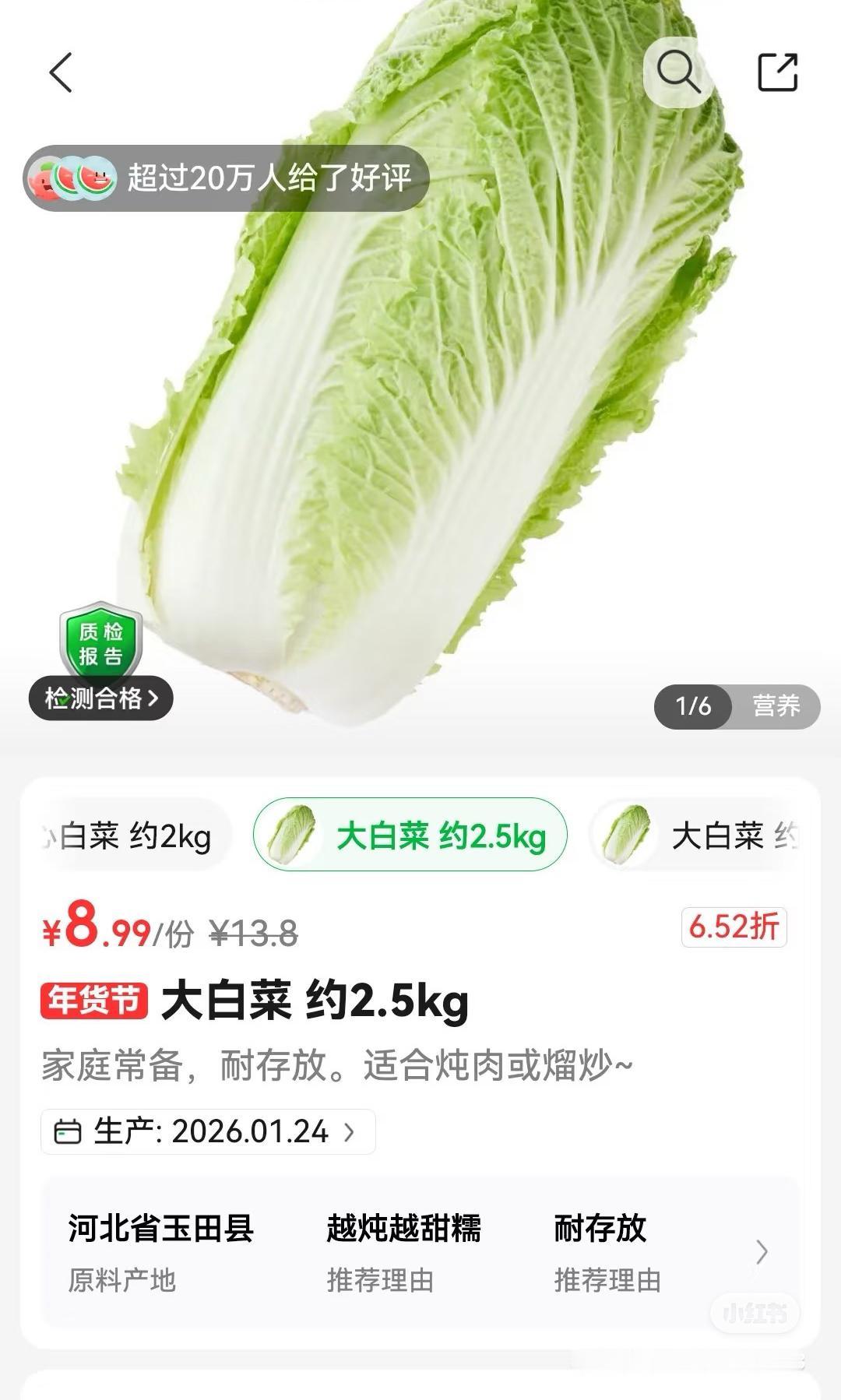Viewport: 841px width, 1400px height.
Task: Go back to the previous page
Action: tap(61, 72)
